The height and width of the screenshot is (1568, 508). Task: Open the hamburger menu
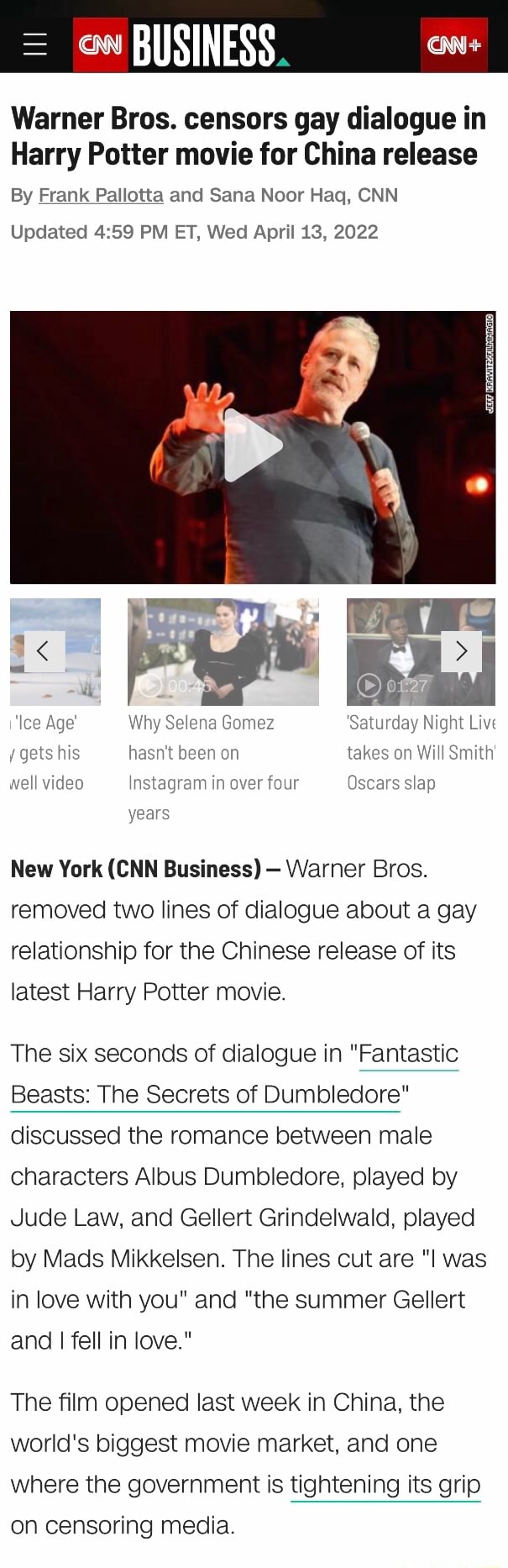(x=34, y=45)
